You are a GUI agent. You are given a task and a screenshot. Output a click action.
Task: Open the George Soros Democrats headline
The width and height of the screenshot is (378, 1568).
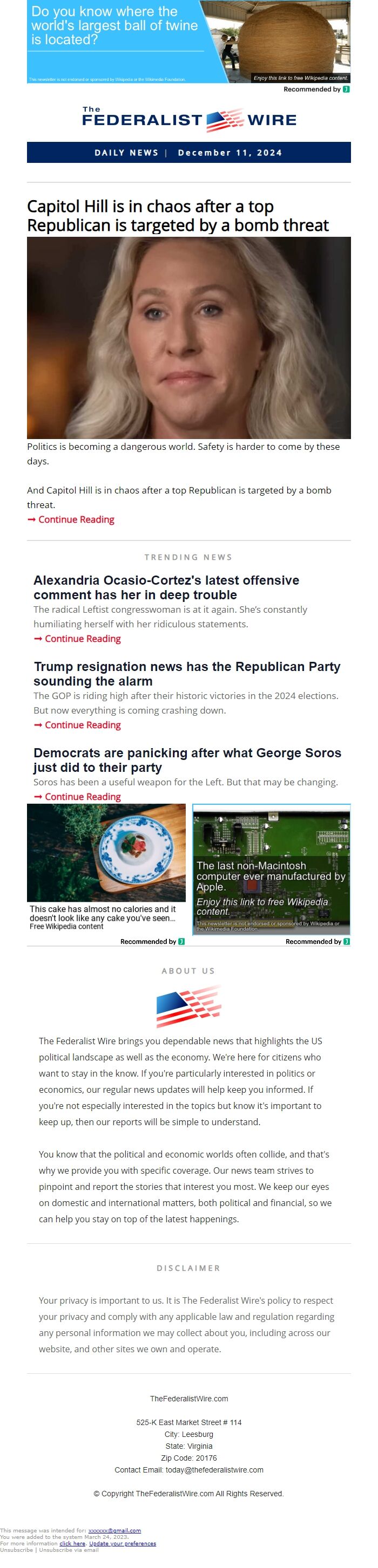pos(186,759)
